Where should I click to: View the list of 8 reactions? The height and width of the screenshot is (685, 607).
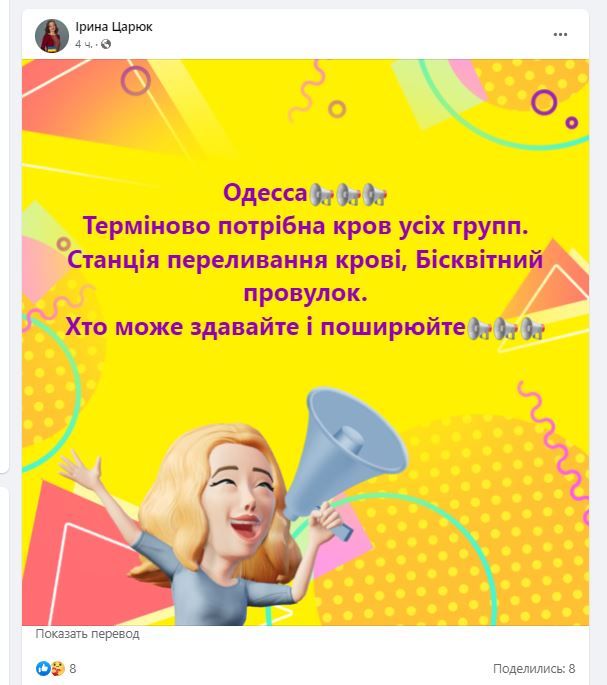56,668
